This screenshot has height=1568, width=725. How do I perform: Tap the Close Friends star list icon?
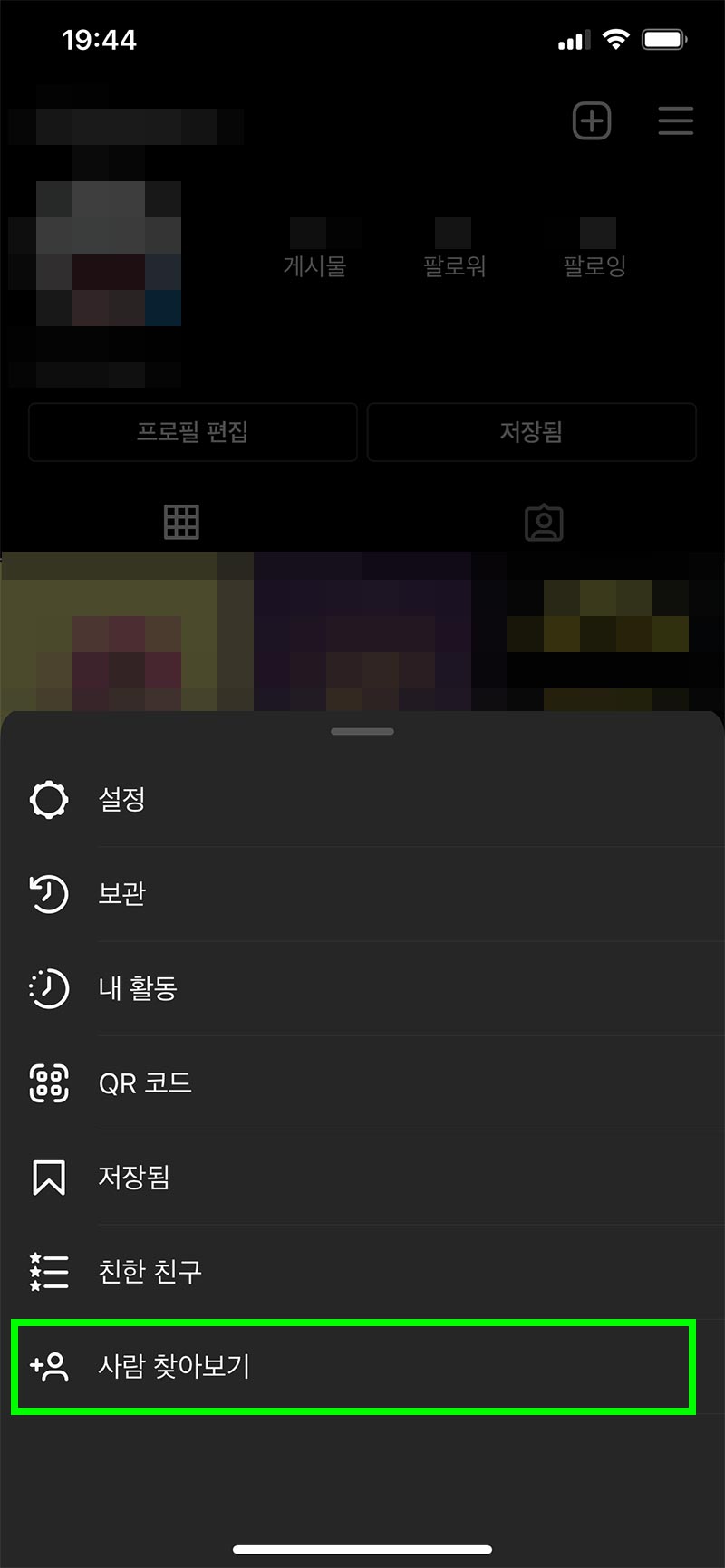(x=47, y=1272)
